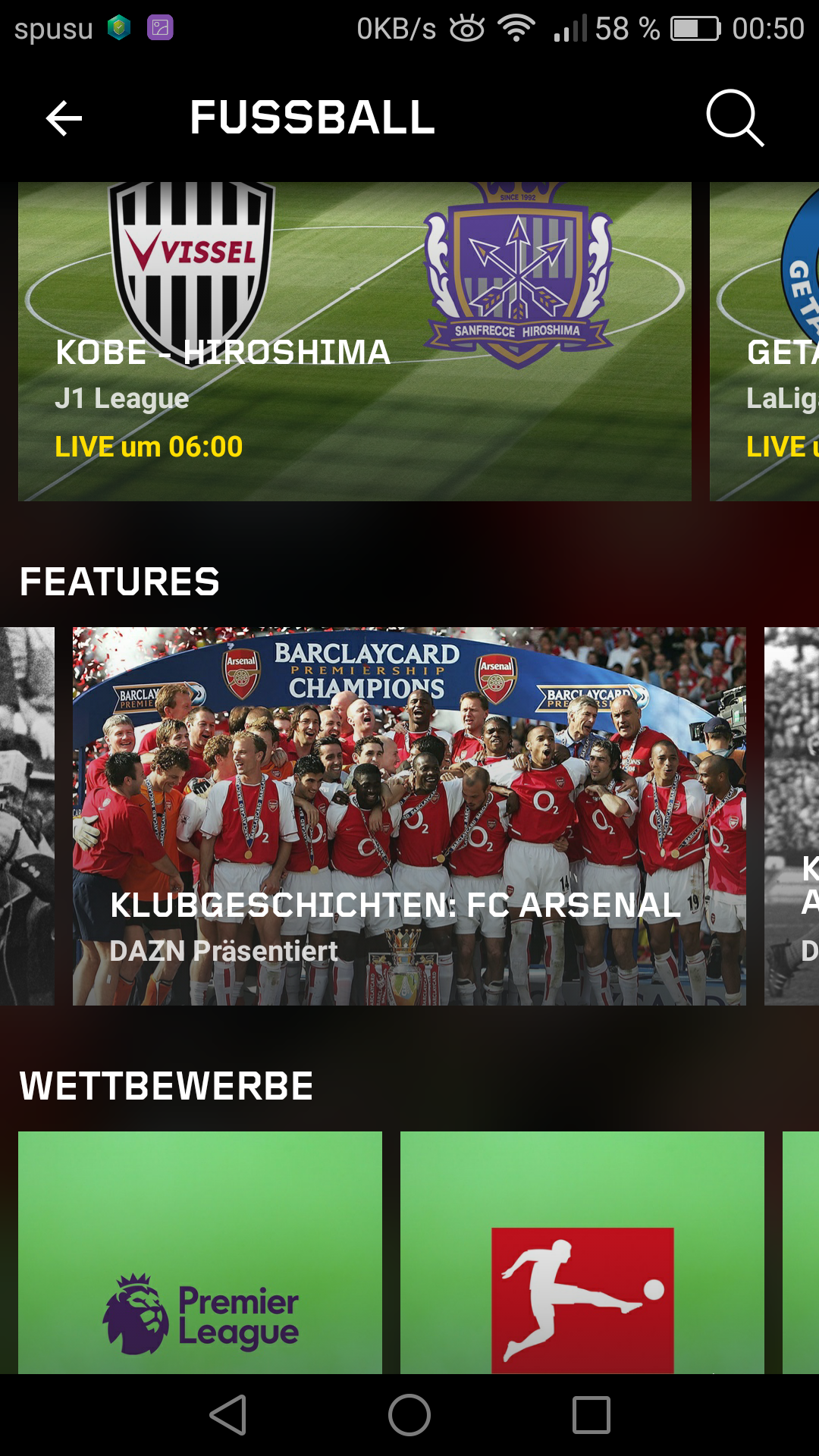Tap the system home button

(x=409, y=1415)
